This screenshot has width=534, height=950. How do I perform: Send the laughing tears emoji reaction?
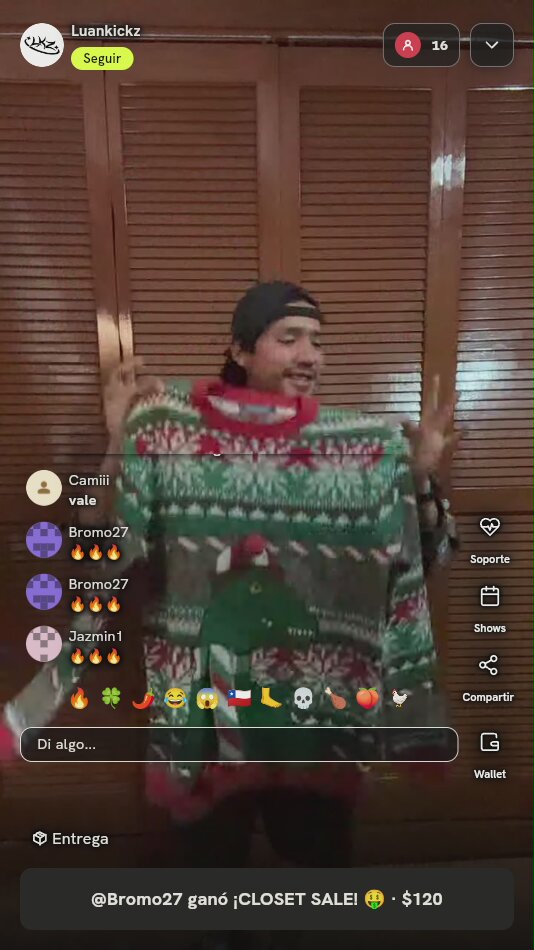tap(175, 698)
